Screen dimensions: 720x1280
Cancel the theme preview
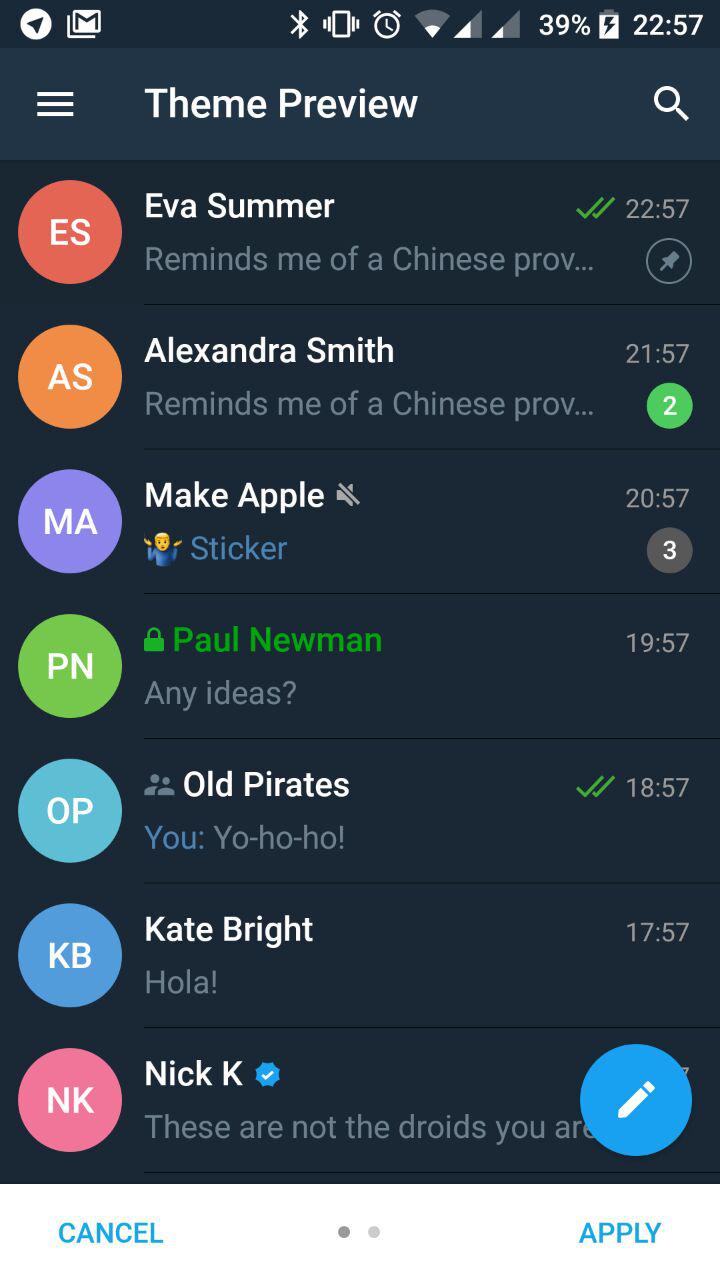tap(110, 1233)
